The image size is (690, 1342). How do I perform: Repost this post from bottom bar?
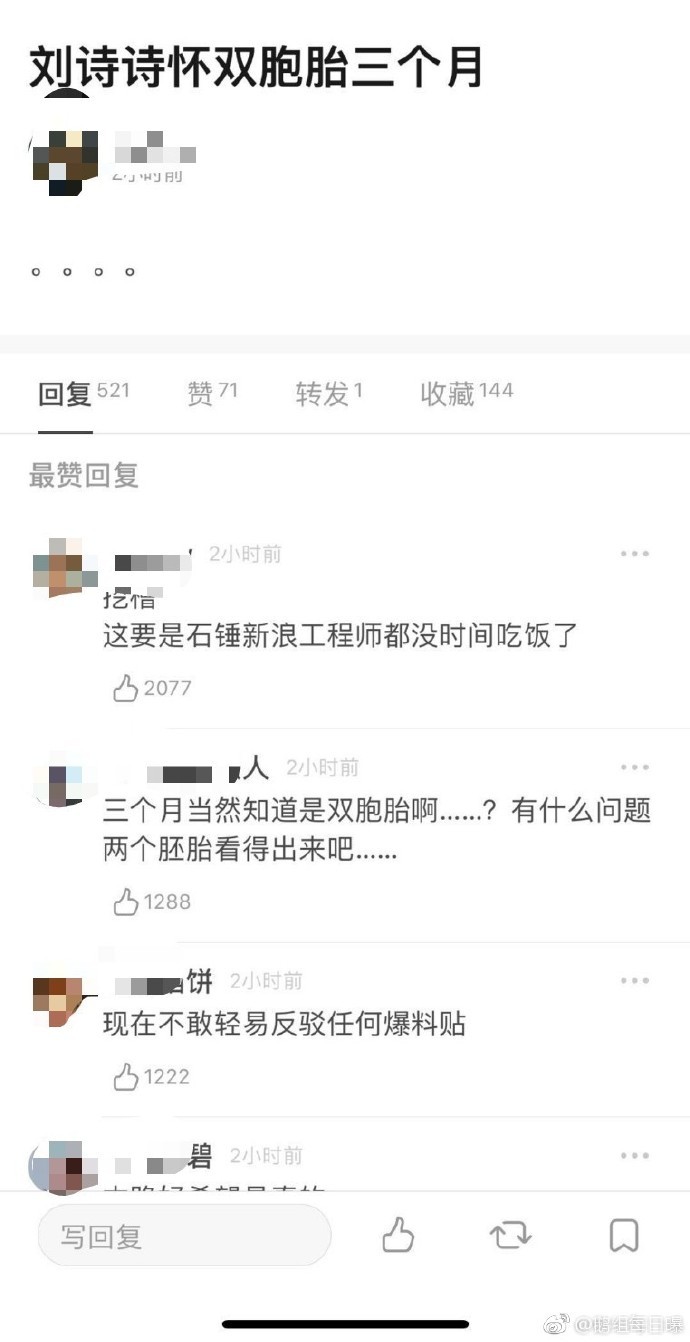(x=510, y=1236)
